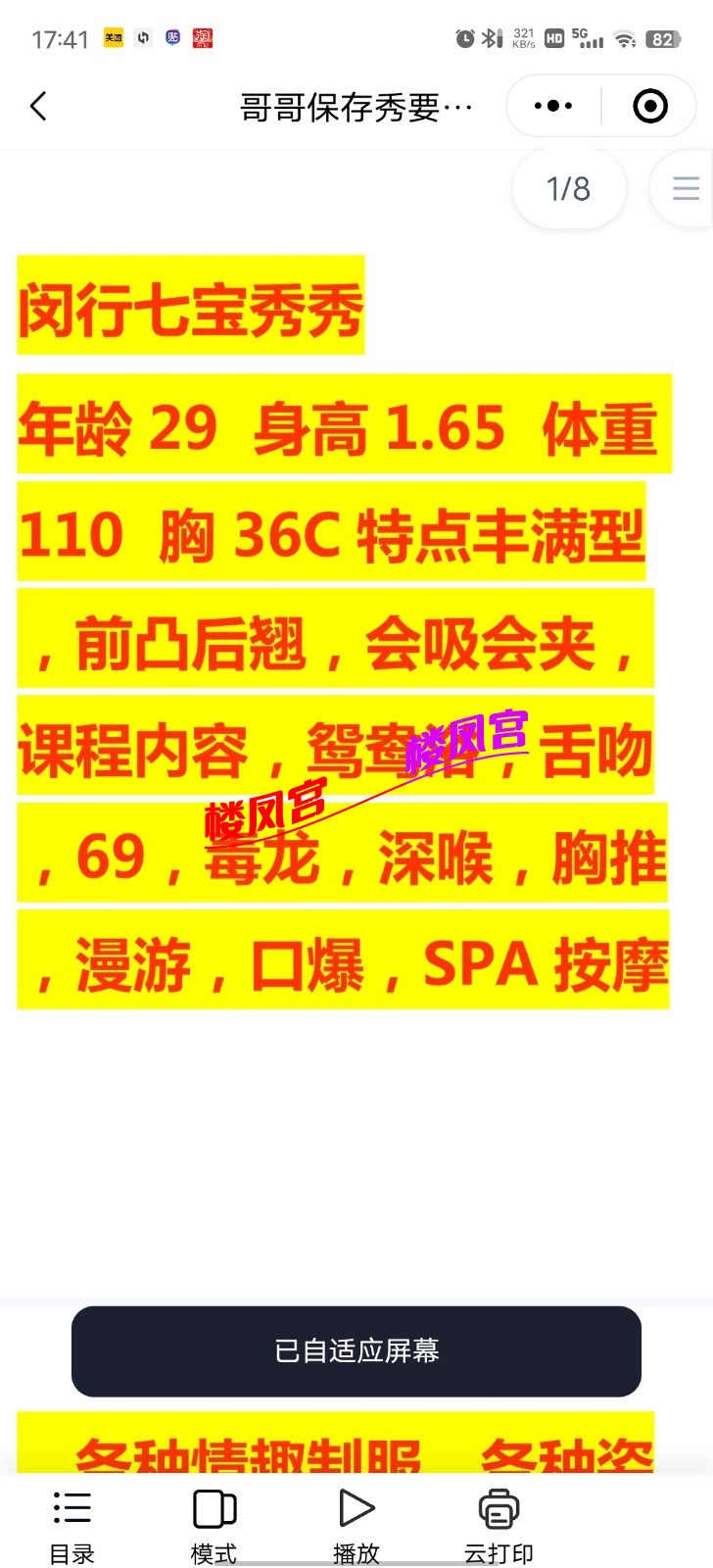Open the floating list menu button
Viewport: 713px width, 1568px height.
point(686,188)
